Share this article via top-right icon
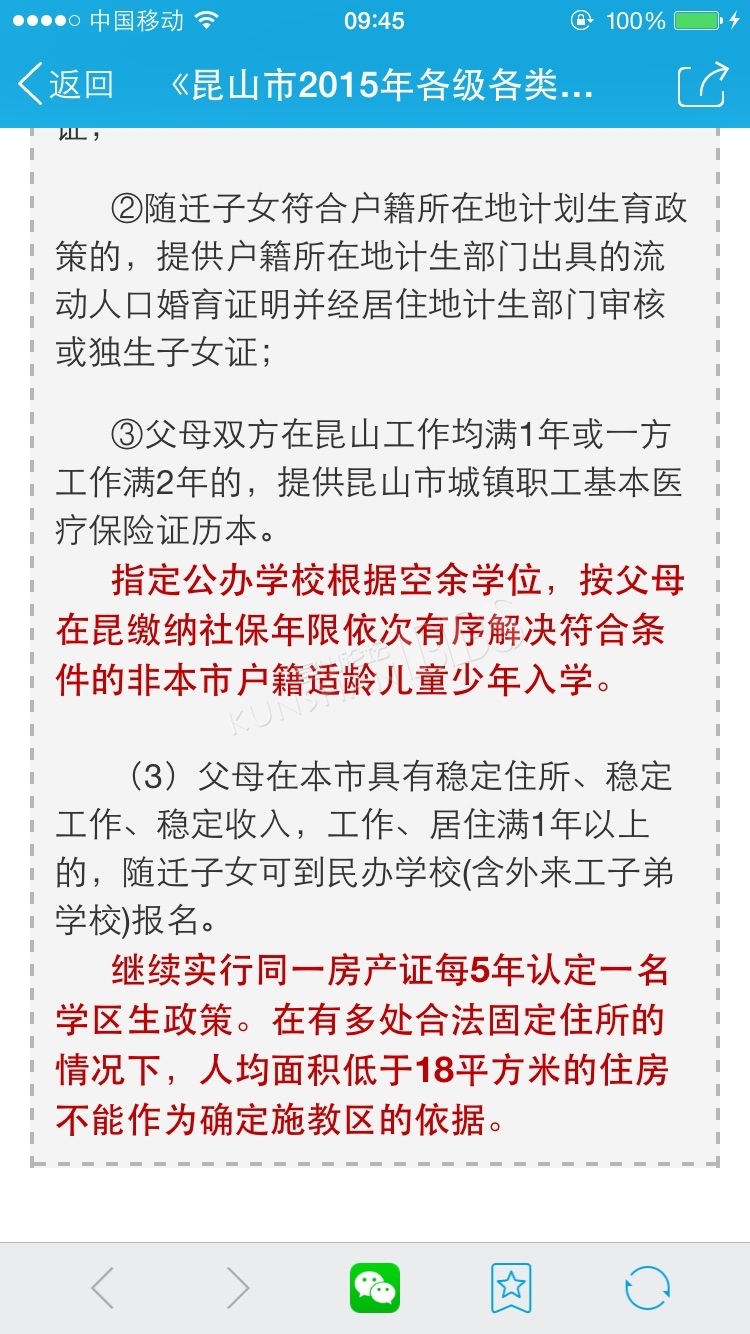Image resolution: width=750 pixels, height=1334 pixels. (702, 84)
